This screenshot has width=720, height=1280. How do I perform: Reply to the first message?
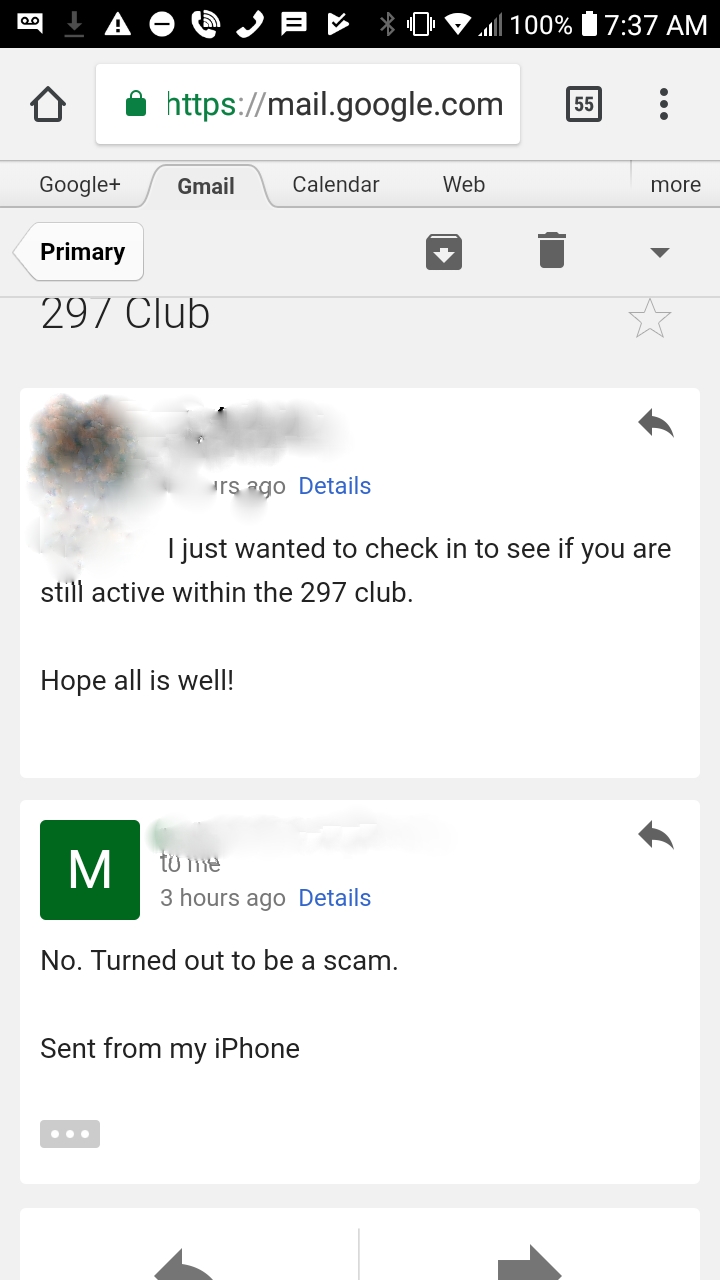tap(656, 424)
